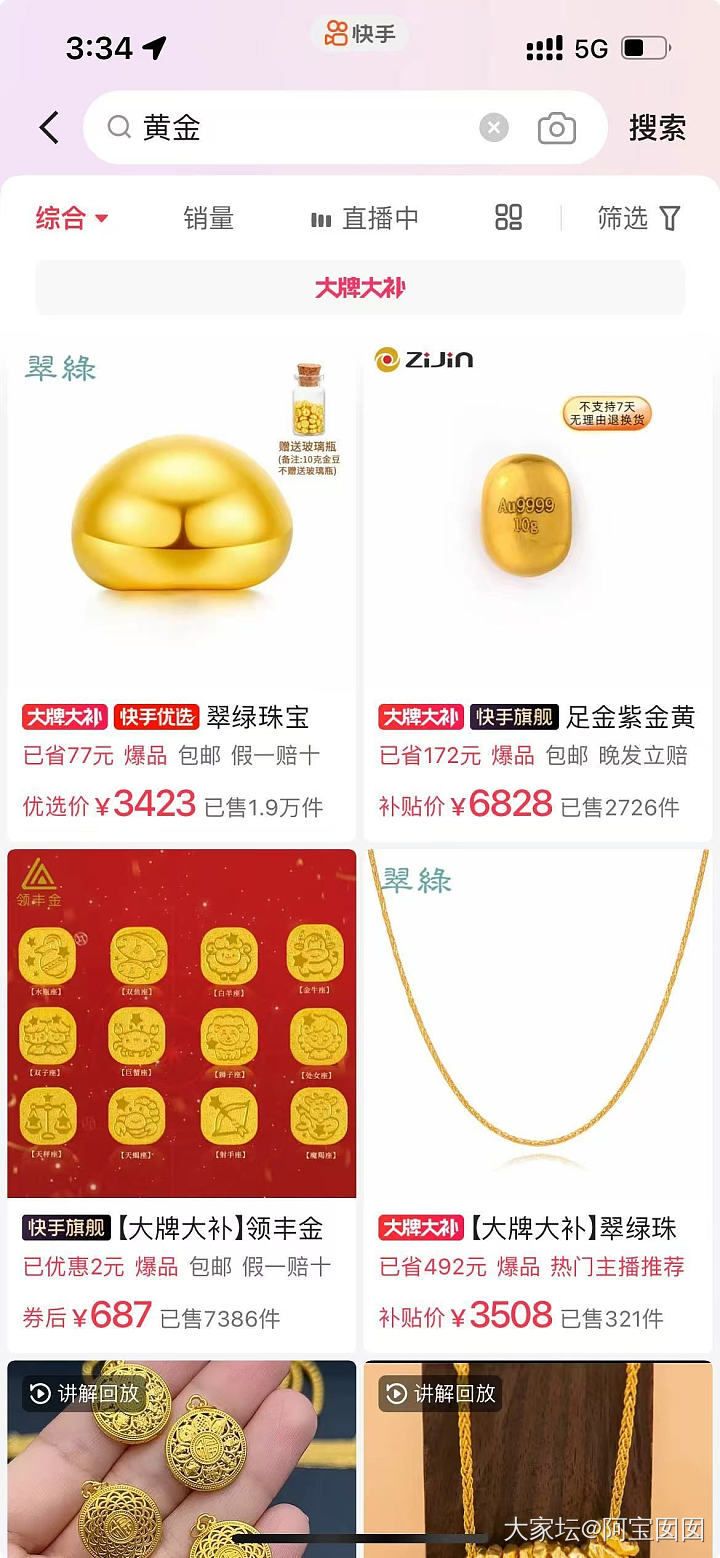The image size is (720, 1558).
Task: Go back with the back arrow
Action: (49, 128)
